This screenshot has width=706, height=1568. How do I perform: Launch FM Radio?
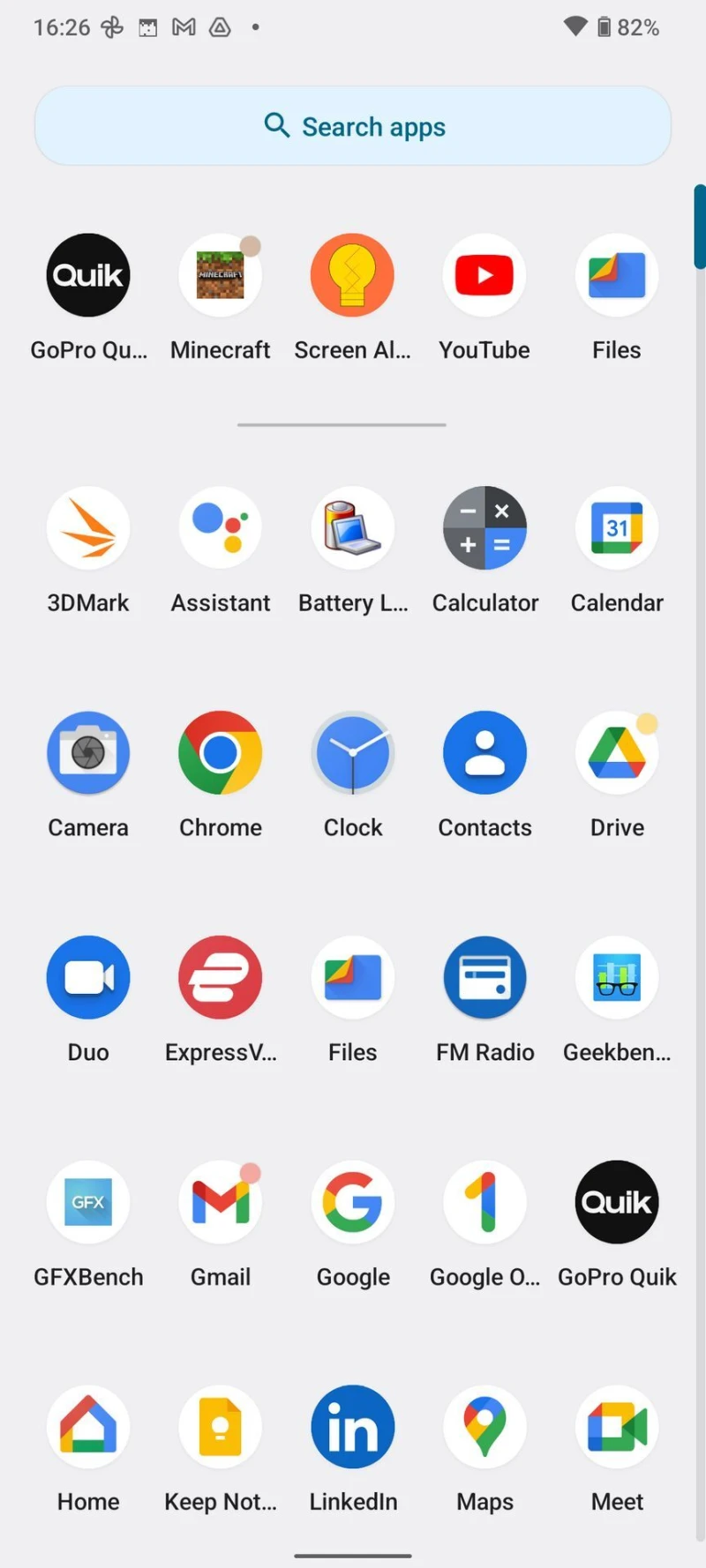[x=484, y=978]
